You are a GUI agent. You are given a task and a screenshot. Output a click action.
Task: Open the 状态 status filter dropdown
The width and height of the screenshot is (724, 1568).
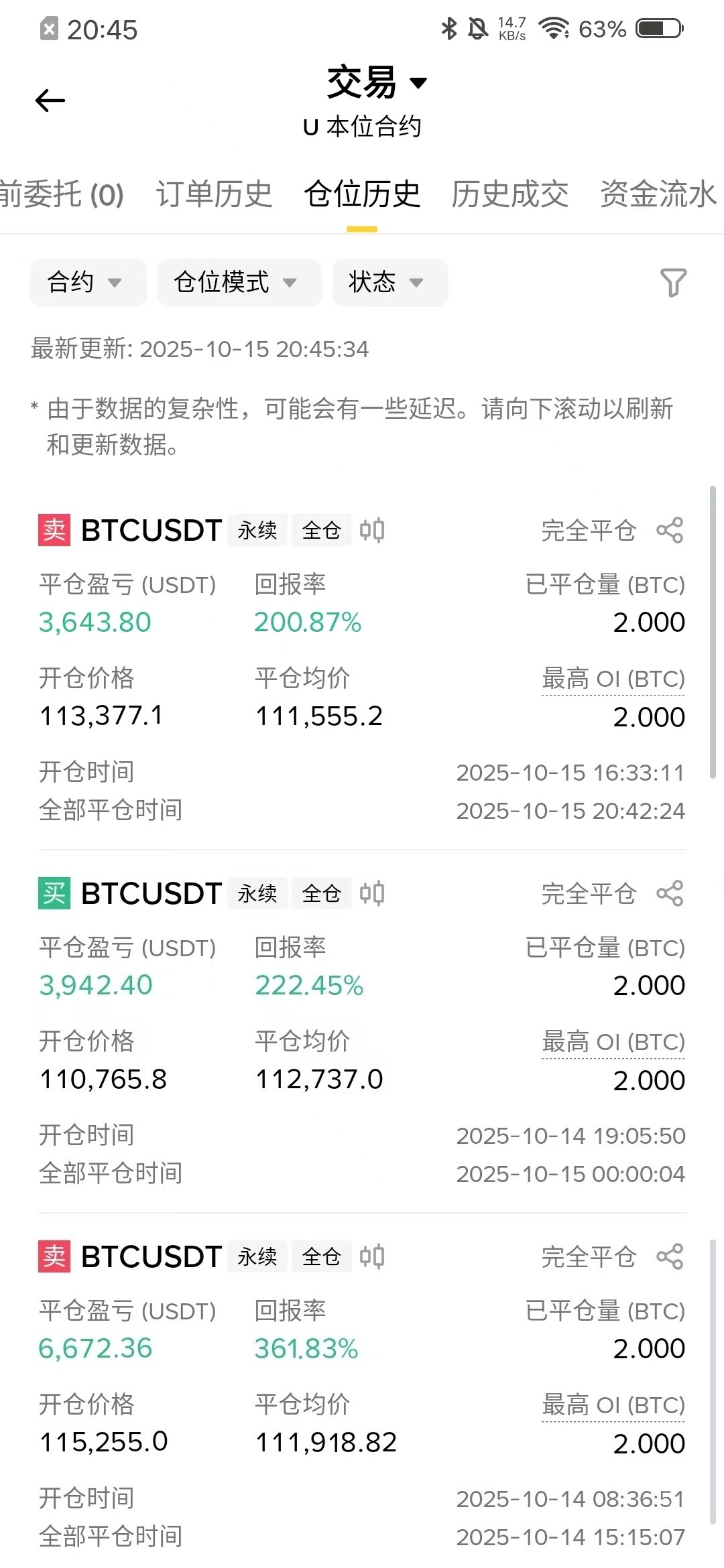pyautogui.click(x=389, y=283)
